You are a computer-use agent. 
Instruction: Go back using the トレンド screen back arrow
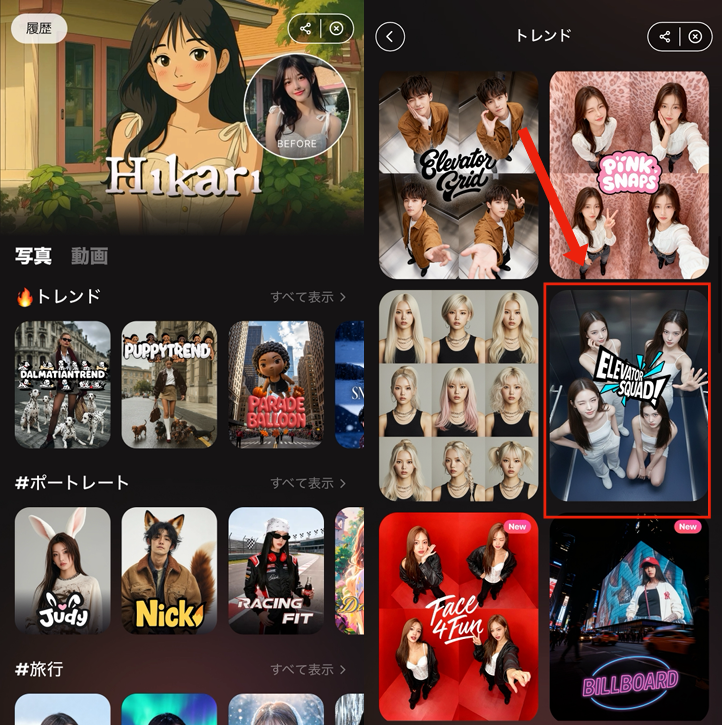click(389, 37)
